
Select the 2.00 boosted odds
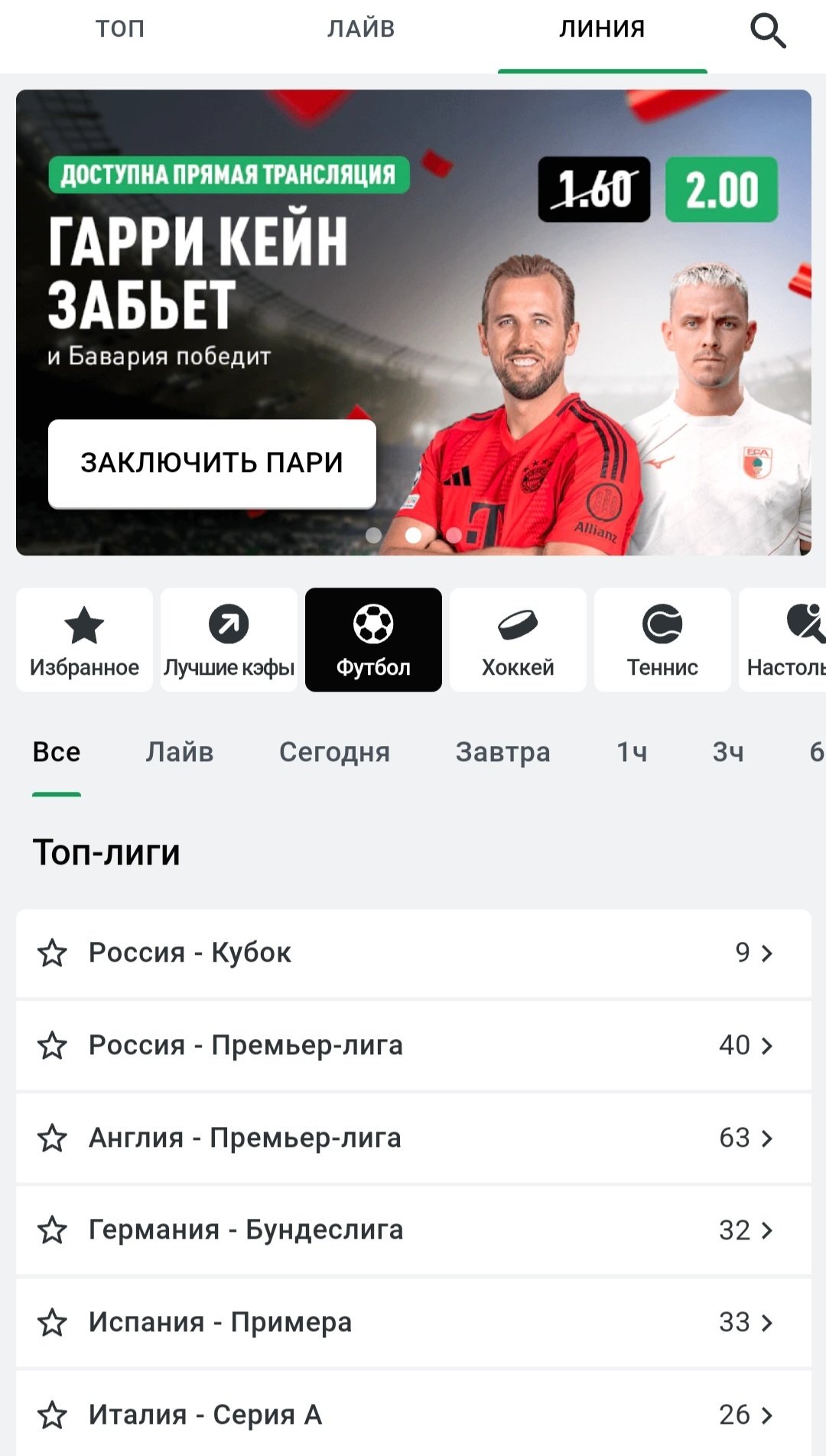click(x=721, y=190)
